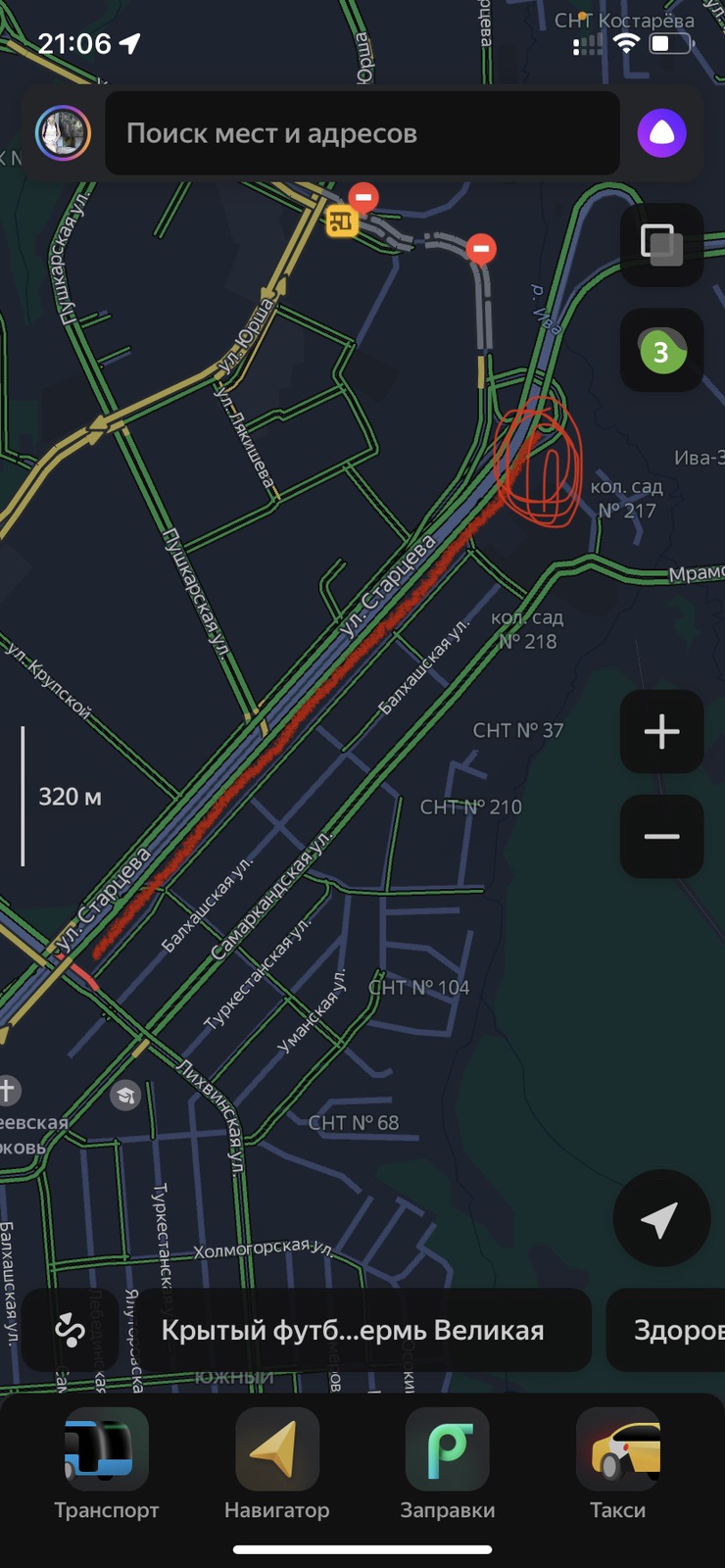Image resolution: width=725 pixels, height=1568 pixels.
Task: Open the traffic level 3 indicator
Action: (661, 351)
